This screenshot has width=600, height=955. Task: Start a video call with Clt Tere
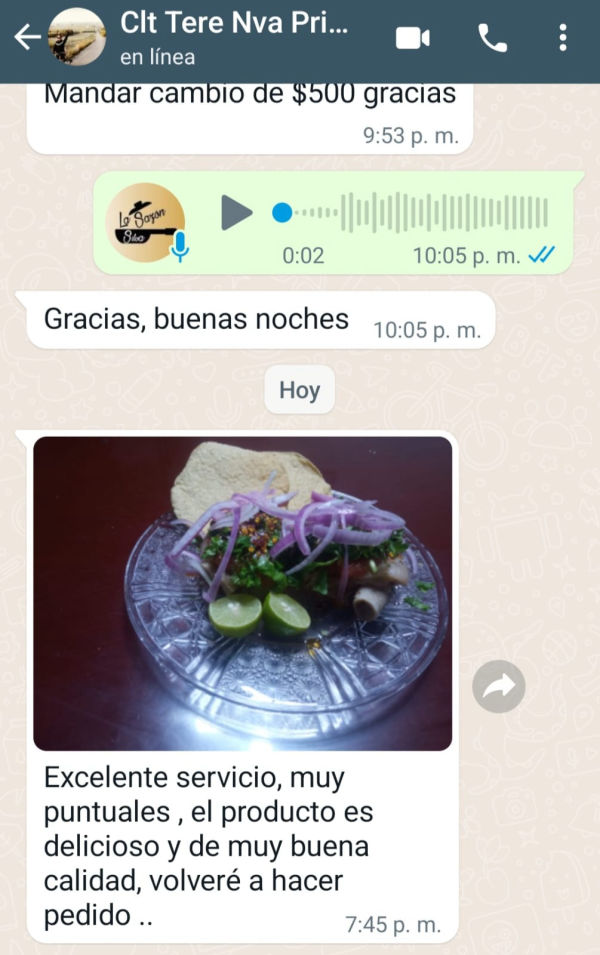point(412,38)
